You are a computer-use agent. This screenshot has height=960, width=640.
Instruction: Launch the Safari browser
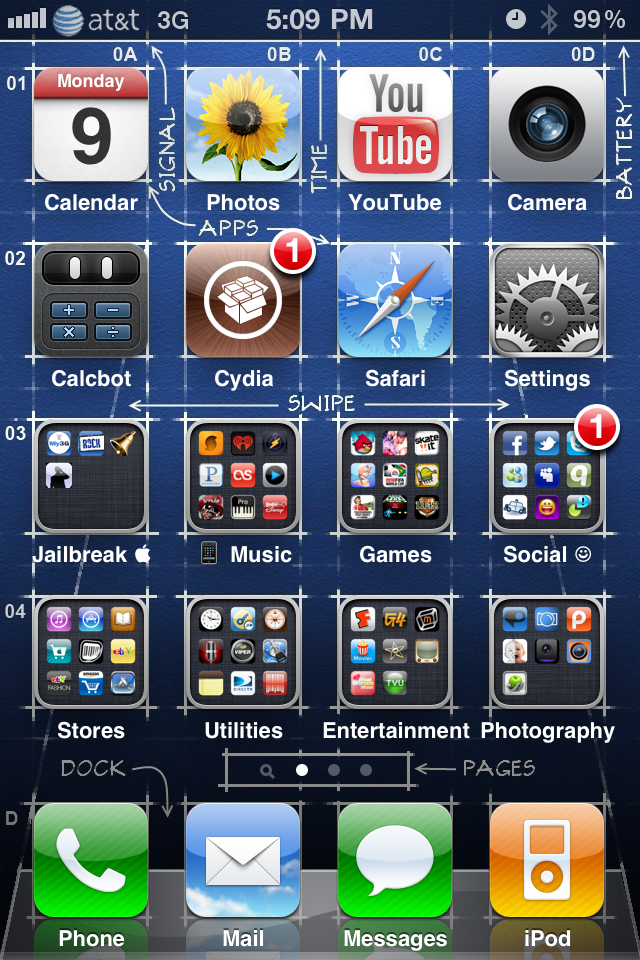coord(395,301)
